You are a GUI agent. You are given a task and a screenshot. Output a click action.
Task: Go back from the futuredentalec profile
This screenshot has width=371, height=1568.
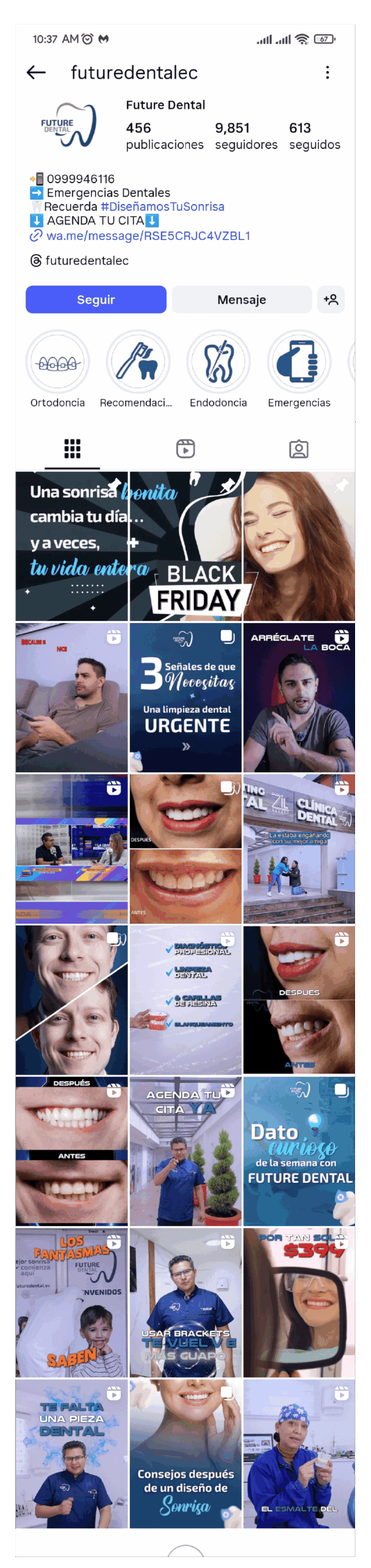(37, 73)
